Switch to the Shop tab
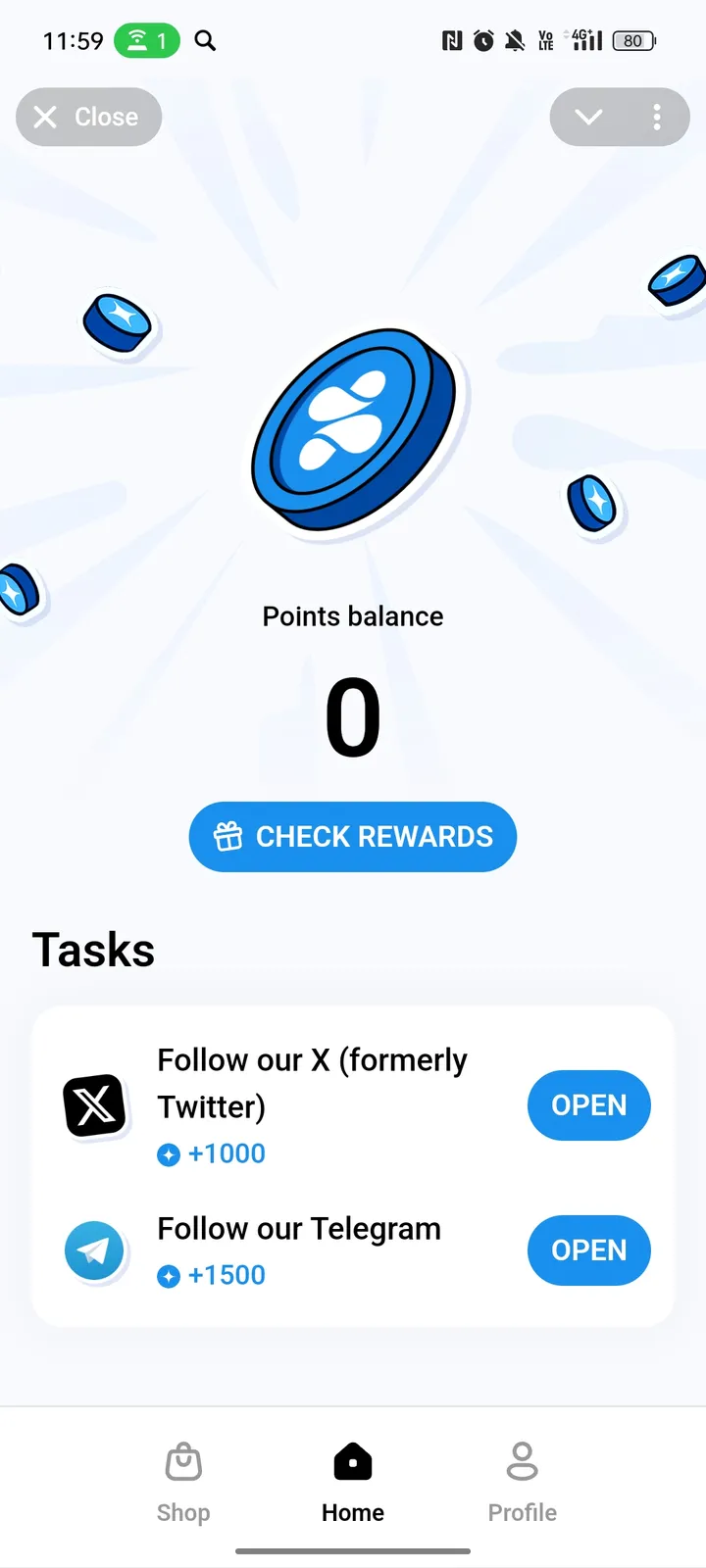Image resolution: width=706 pixels, height=1568 pixels. 183,1485
